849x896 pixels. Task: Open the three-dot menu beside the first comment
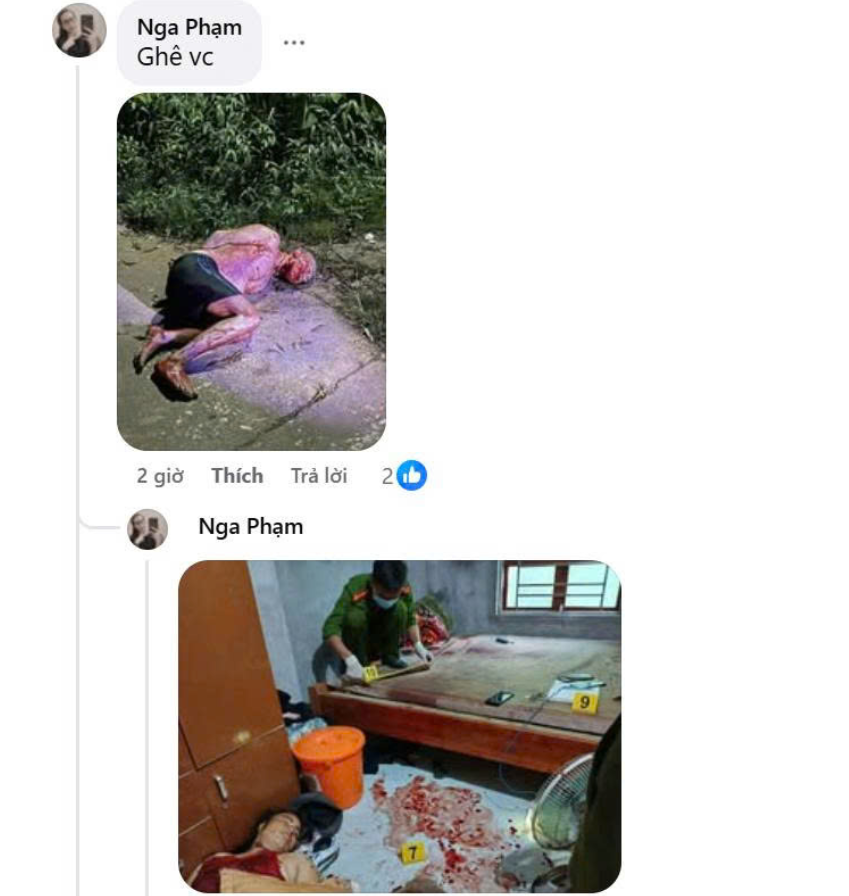point(293,43)
